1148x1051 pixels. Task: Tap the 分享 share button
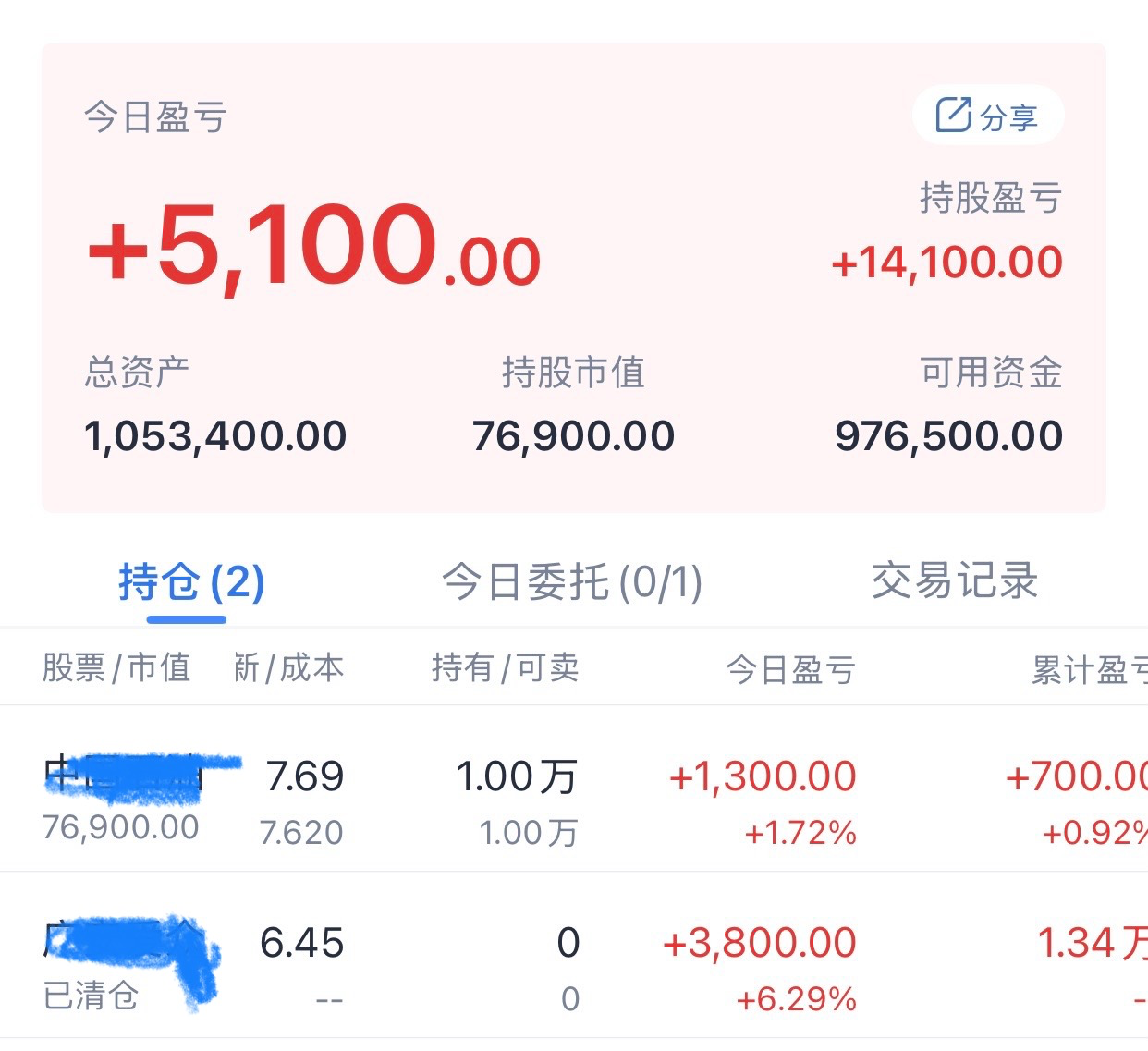(x=987, y=116)
